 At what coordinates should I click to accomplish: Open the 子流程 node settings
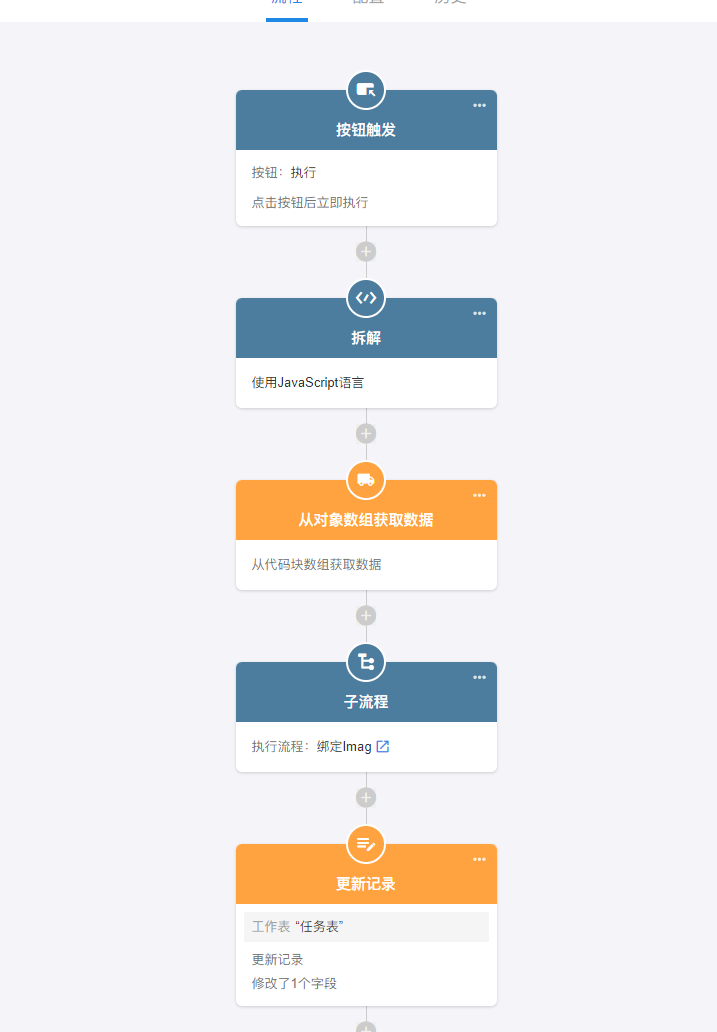pyautogui.click(x=366, y=702)
